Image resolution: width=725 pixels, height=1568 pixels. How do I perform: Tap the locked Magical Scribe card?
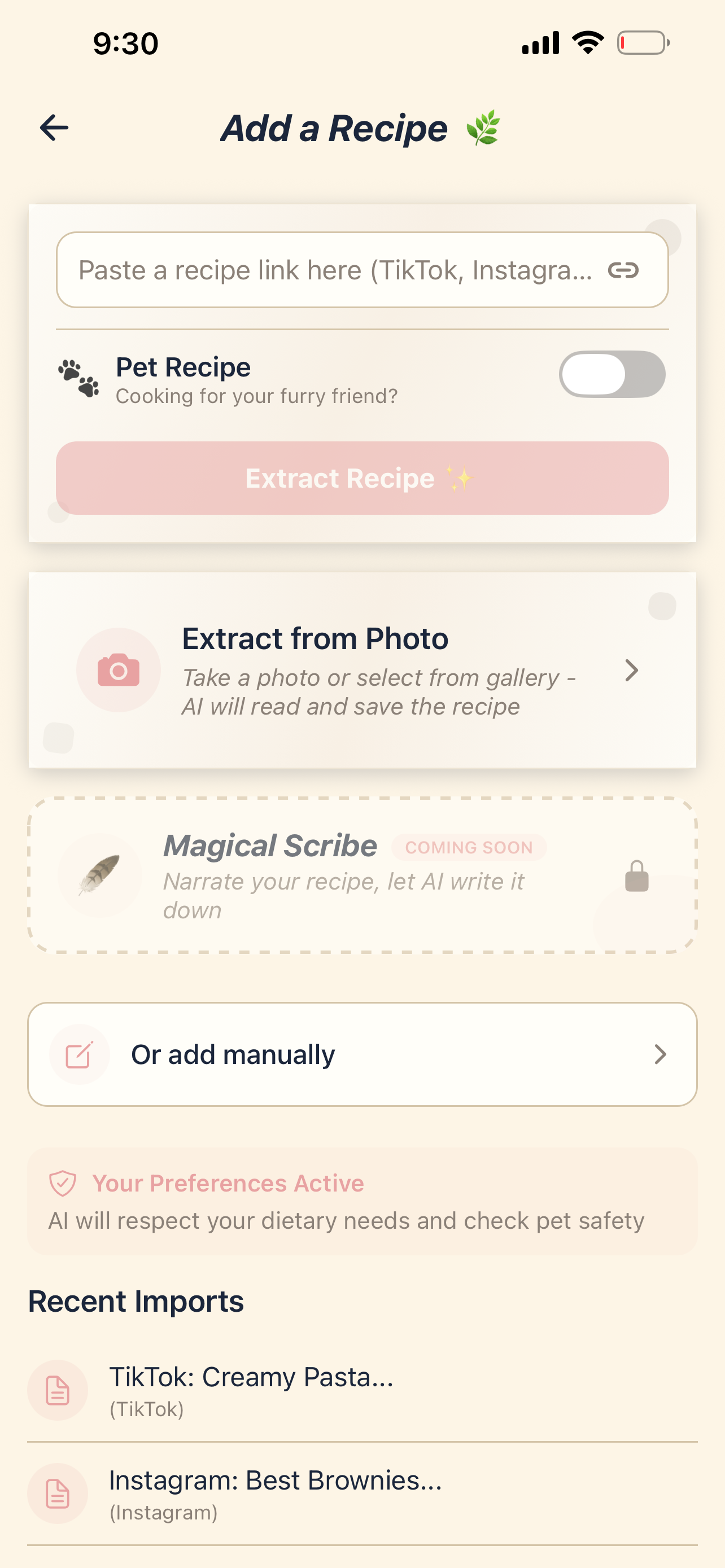[x=362, y=875]
